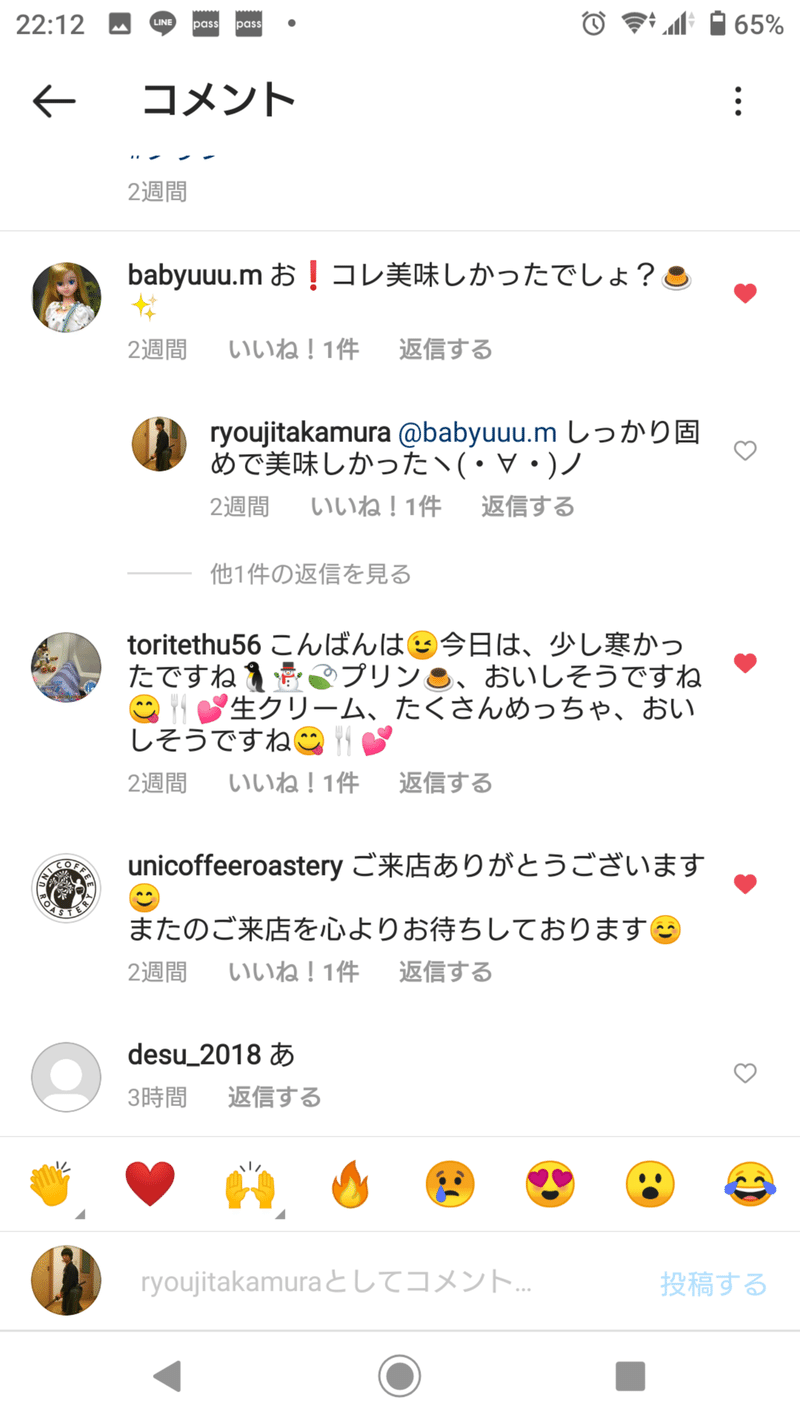Image resolution: width=800 pixels, height=1423 pixels.
Task: Reply to babyuuu.m's comment
Action: (x=445, y=349)
